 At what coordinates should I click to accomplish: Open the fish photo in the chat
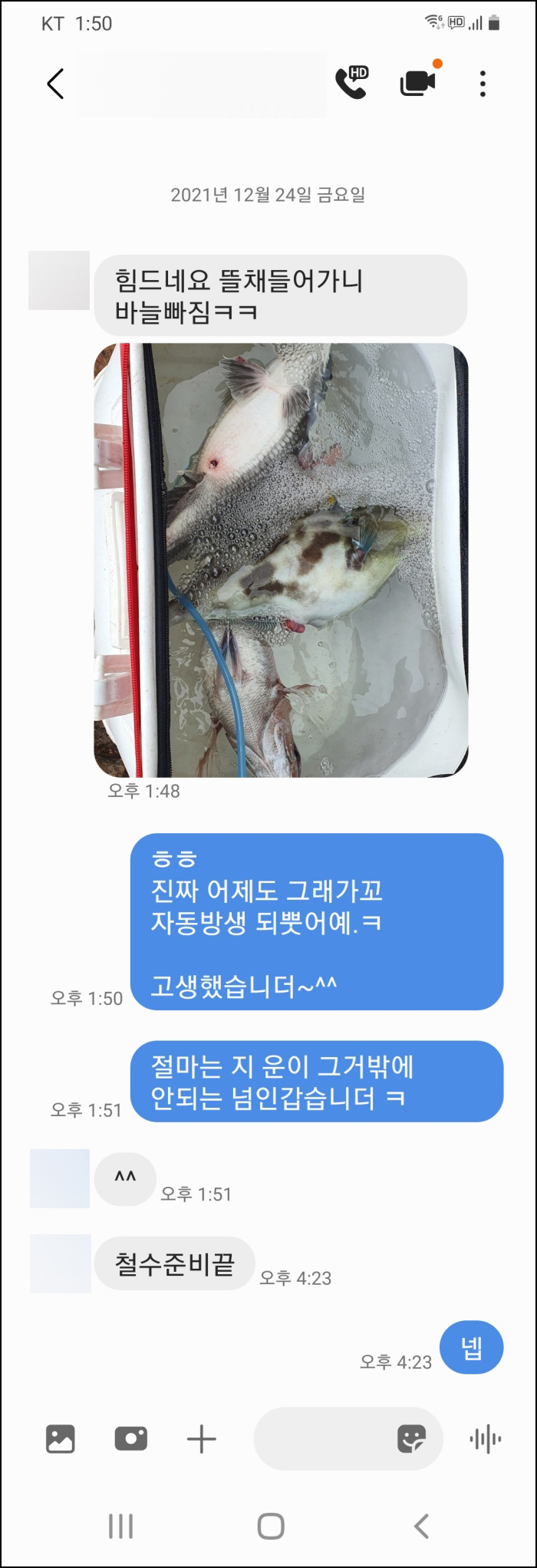click(x=281, y=560)
